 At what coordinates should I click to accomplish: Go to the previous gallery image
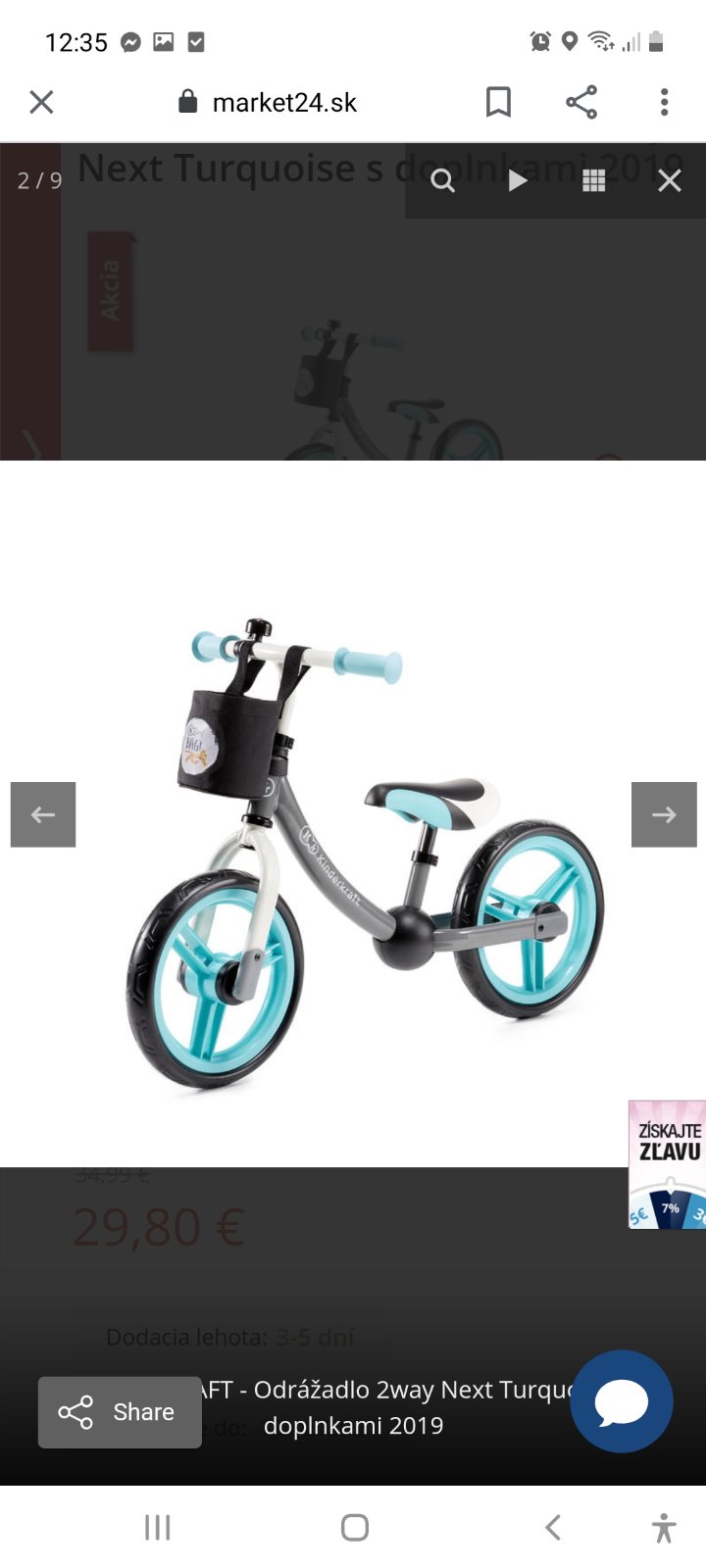(43, 814)
